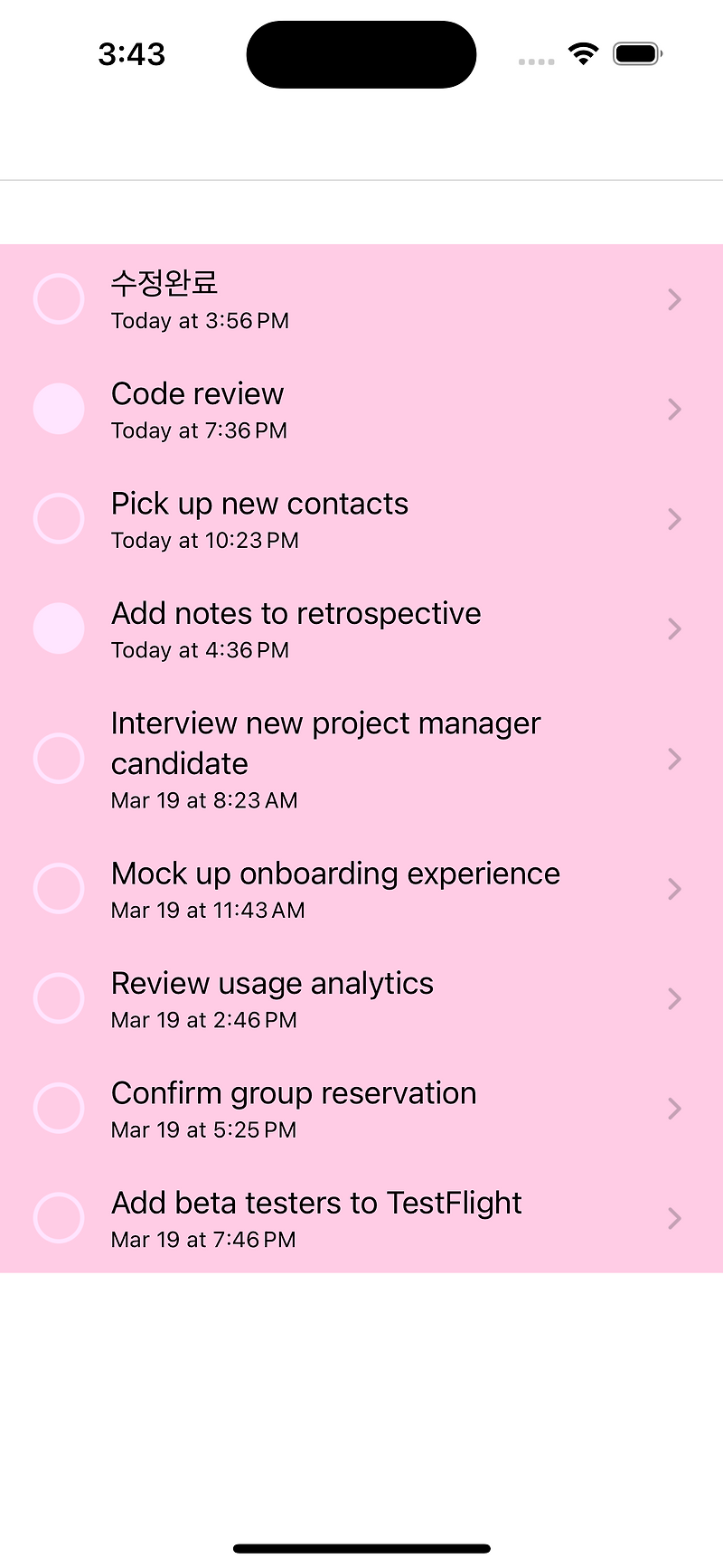Open Code review detail chevron
The image size is (723, 1568).
tap(674, 409)
